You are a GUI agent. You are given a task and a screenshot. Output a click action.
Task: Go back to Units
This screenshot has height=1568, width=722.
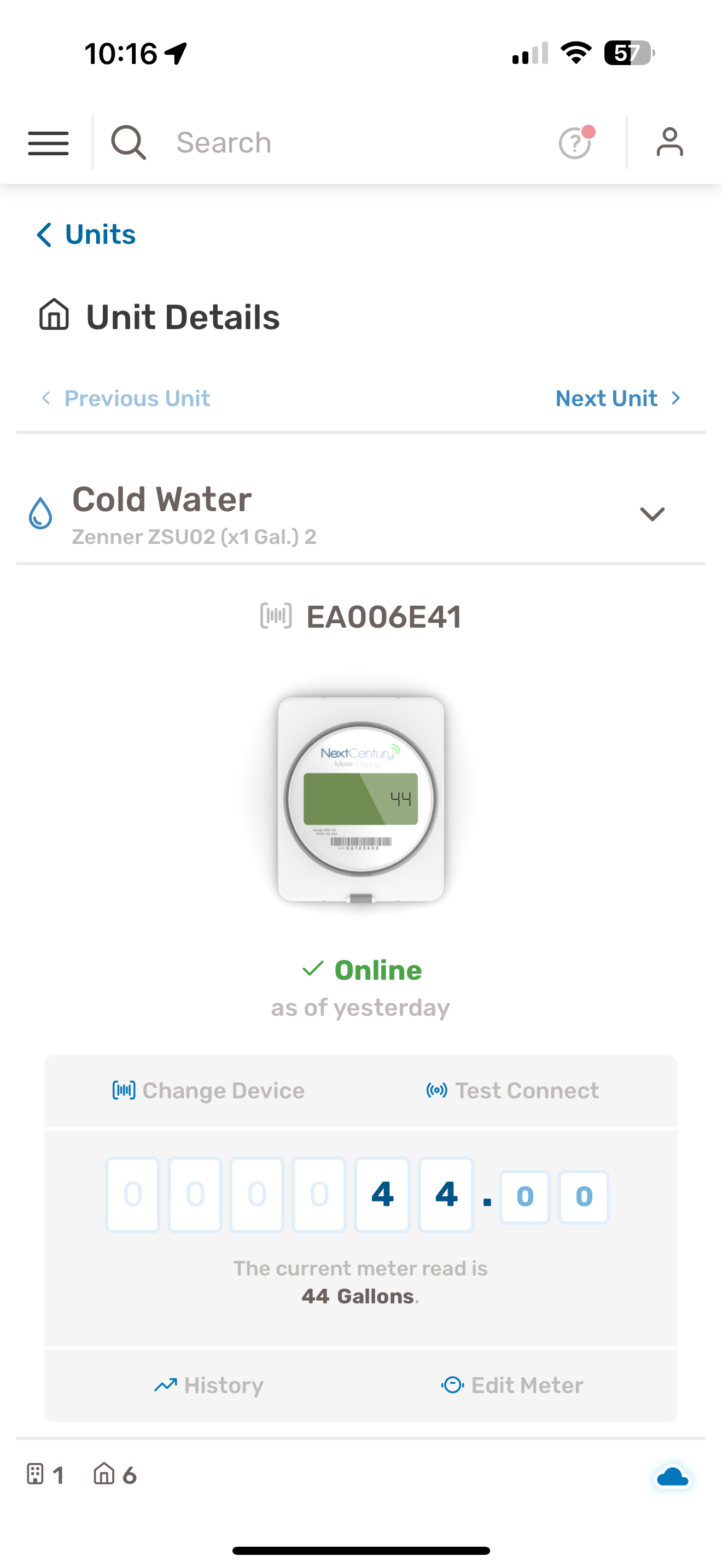pos(86,235)
